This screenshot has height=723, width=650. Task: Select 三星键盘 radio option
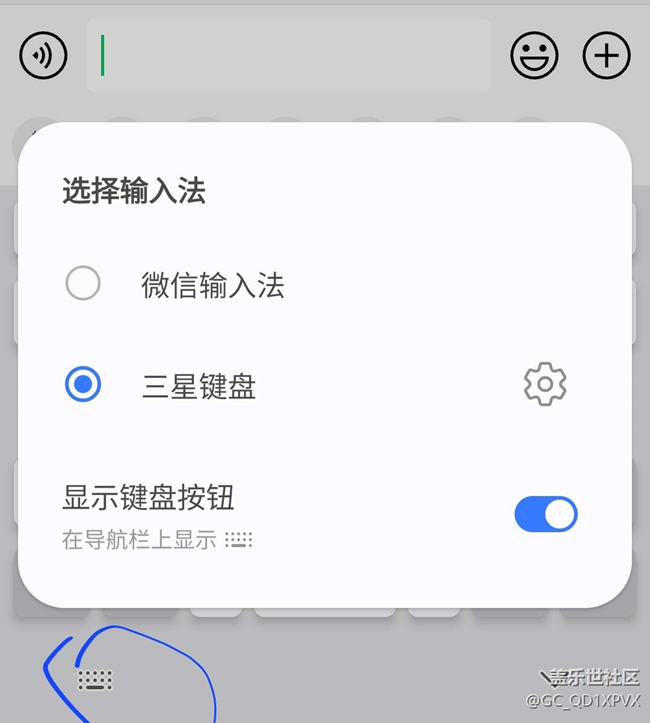point(83,384)
